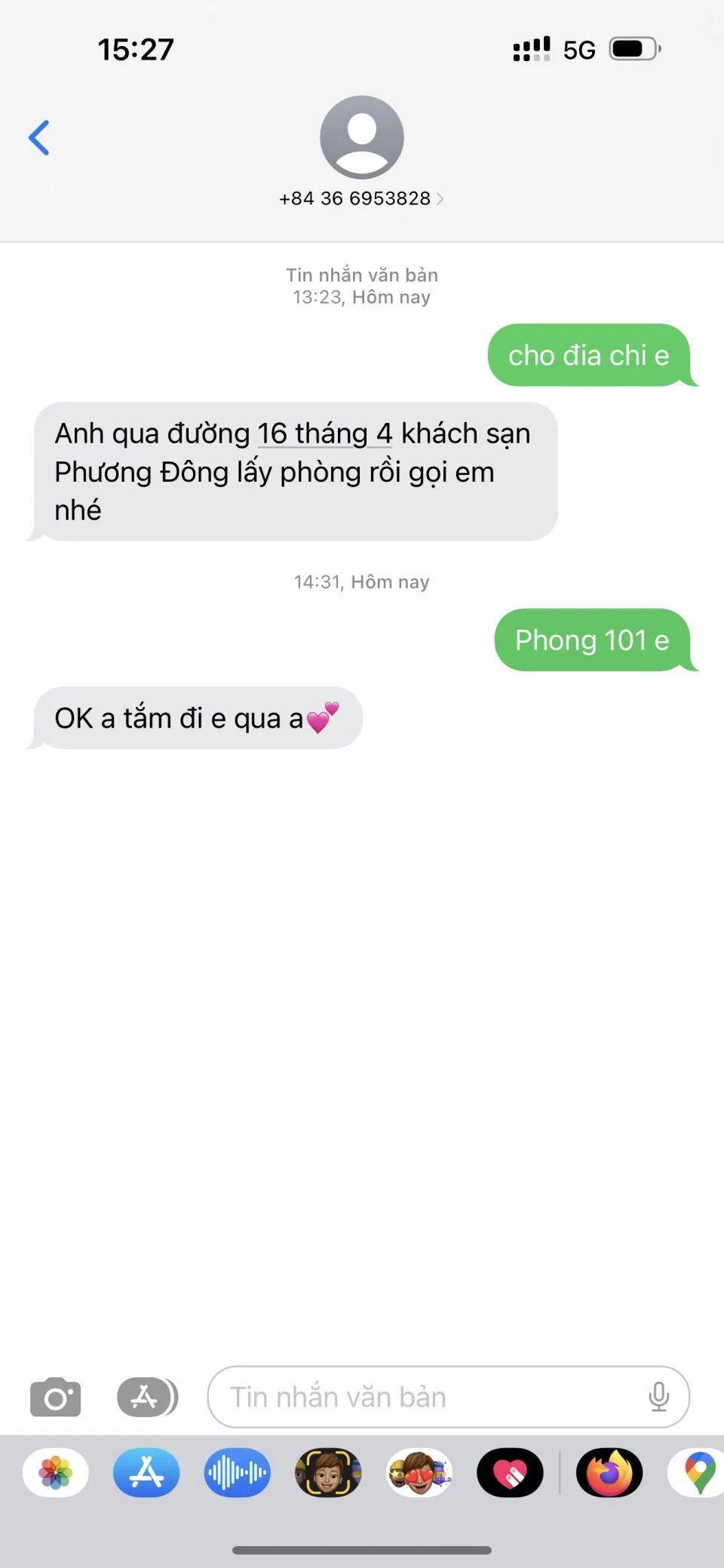
Task: Open the camera to attach a photo
Action: [55, 1398]
